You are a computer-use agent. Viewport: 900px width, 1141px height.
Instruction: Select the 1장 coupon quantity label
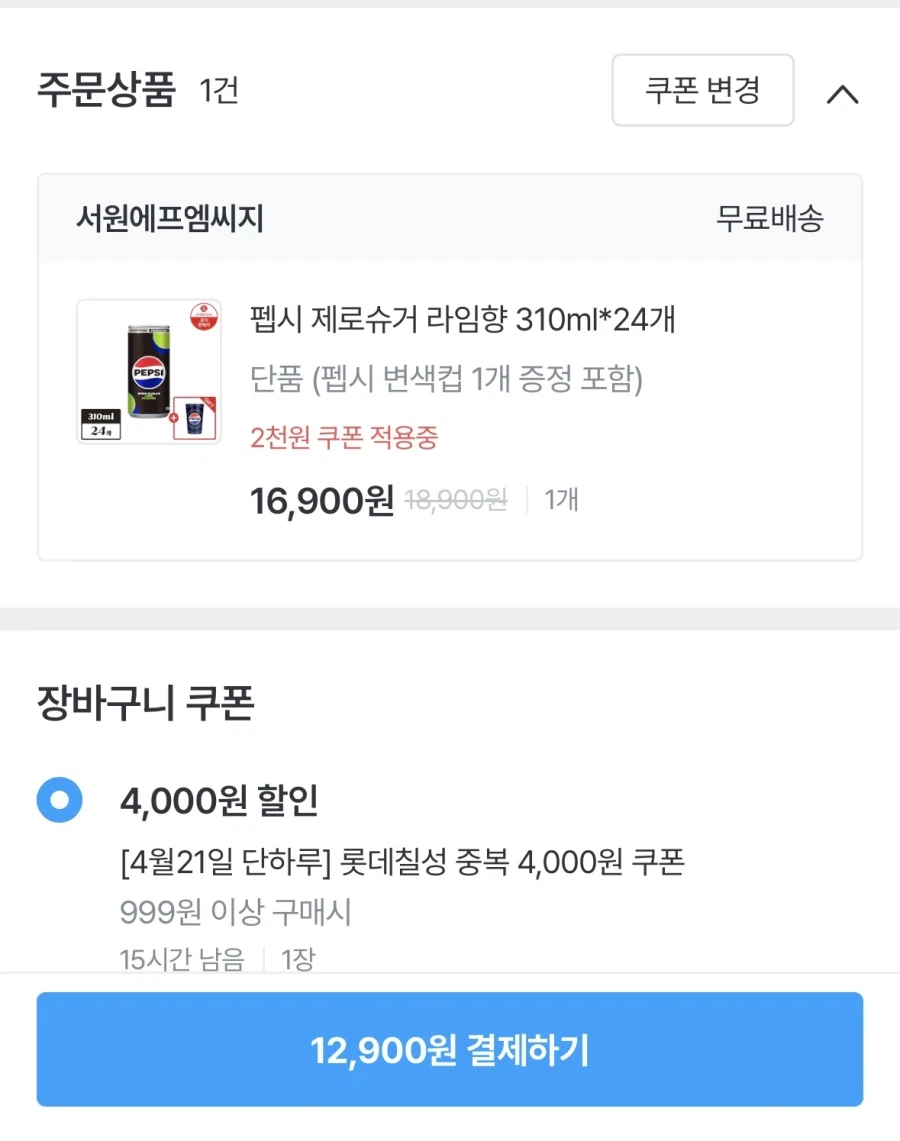293,958
